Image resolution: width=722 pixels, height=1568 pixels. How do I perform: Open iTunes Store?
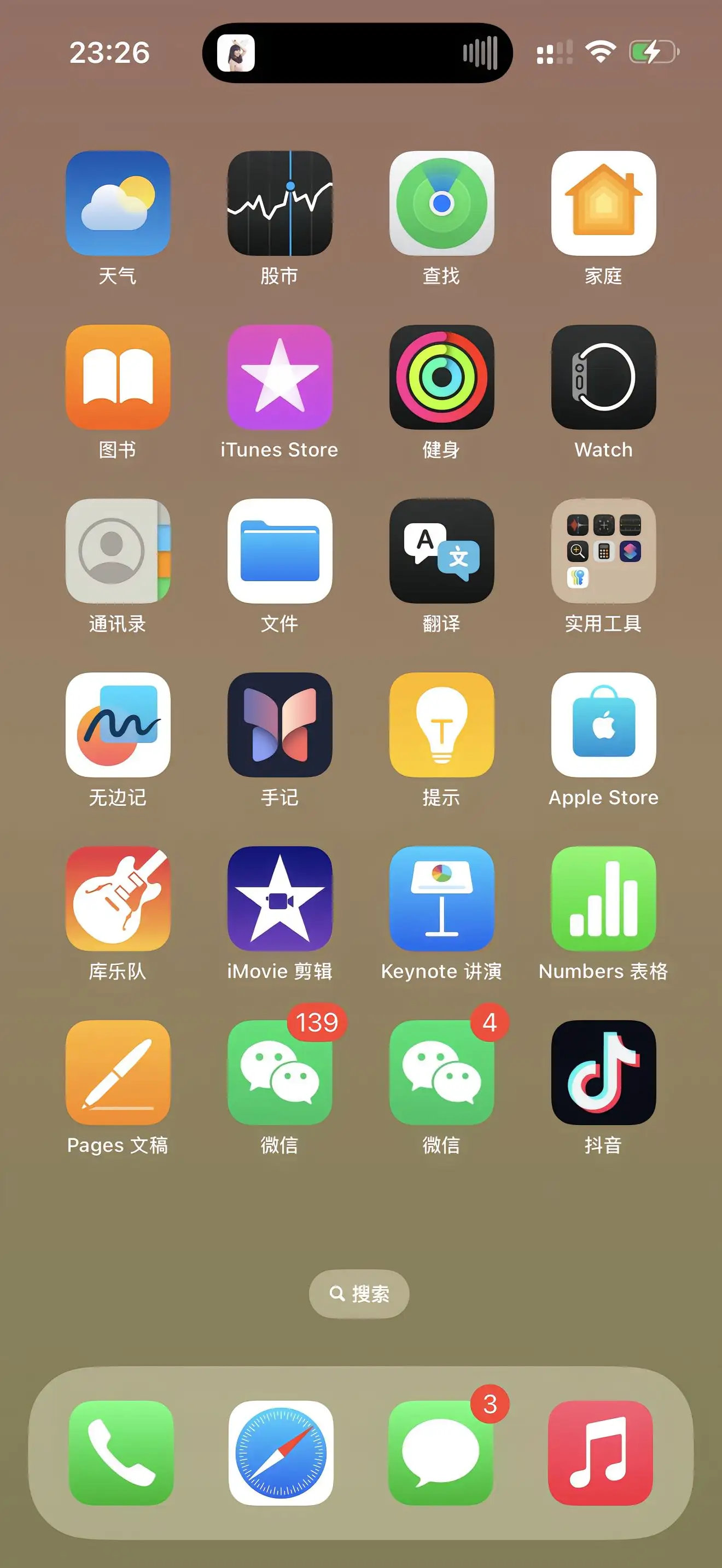pyautogui.click(x=280, y=377)
